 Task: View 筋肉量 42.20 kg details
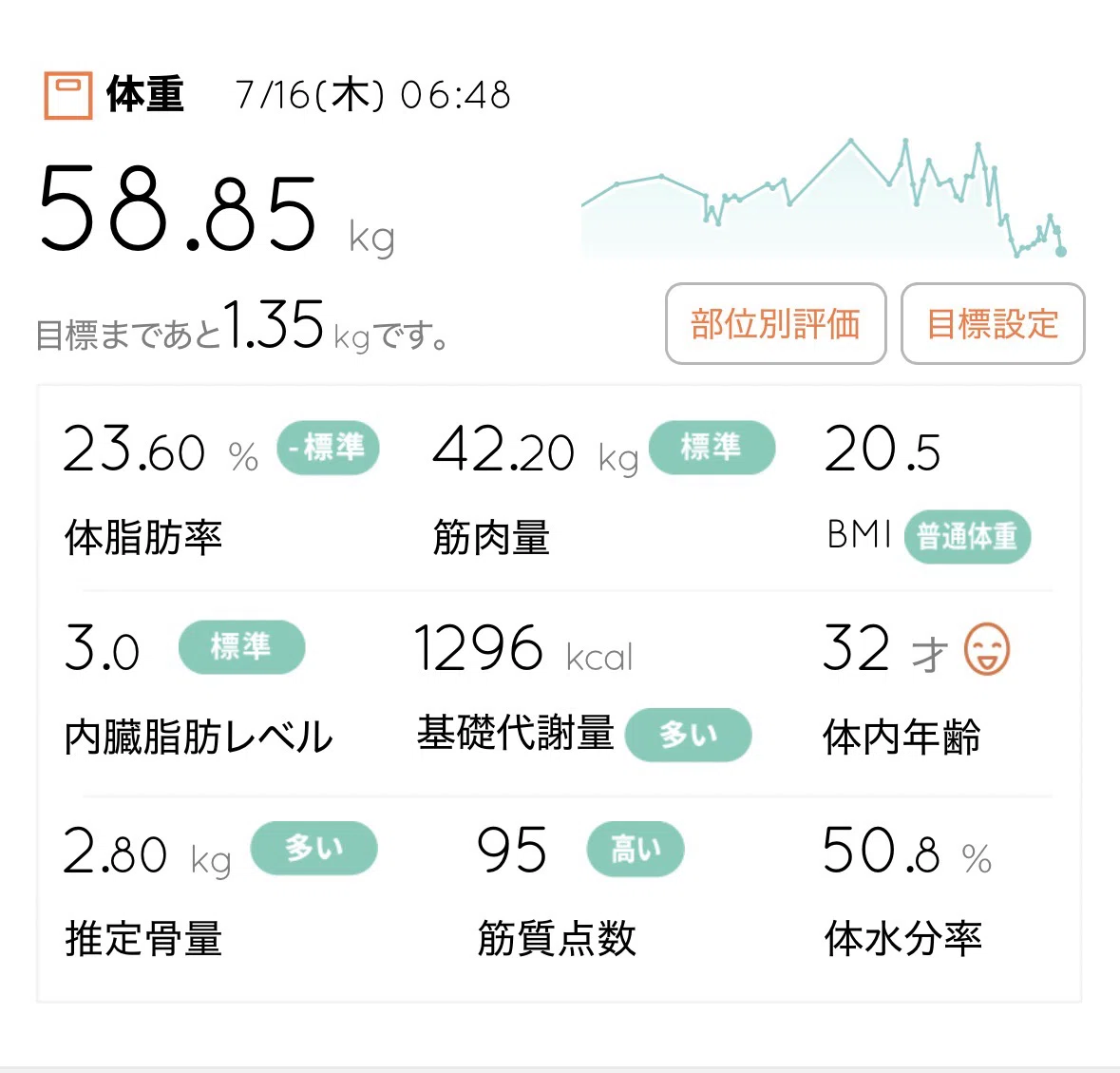[603, 489]
